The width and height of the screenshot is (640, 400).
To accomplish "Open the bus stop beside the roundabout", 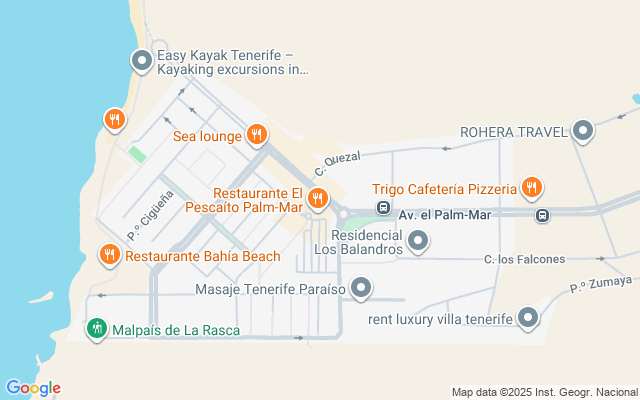I will (x=383, y=208).
